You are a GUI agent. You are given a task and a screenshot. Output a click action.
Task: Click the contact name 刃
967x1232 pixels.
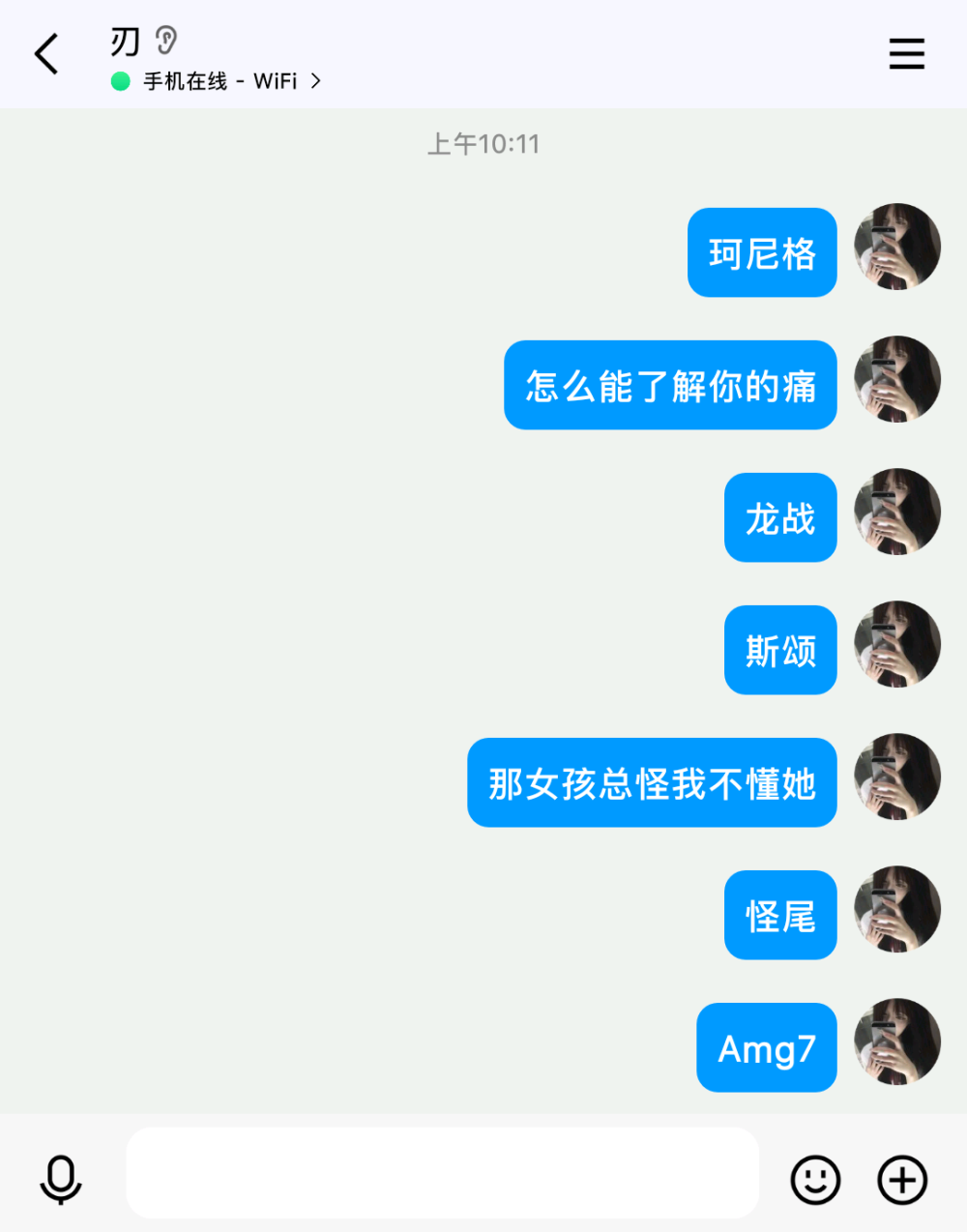(123, 41)
